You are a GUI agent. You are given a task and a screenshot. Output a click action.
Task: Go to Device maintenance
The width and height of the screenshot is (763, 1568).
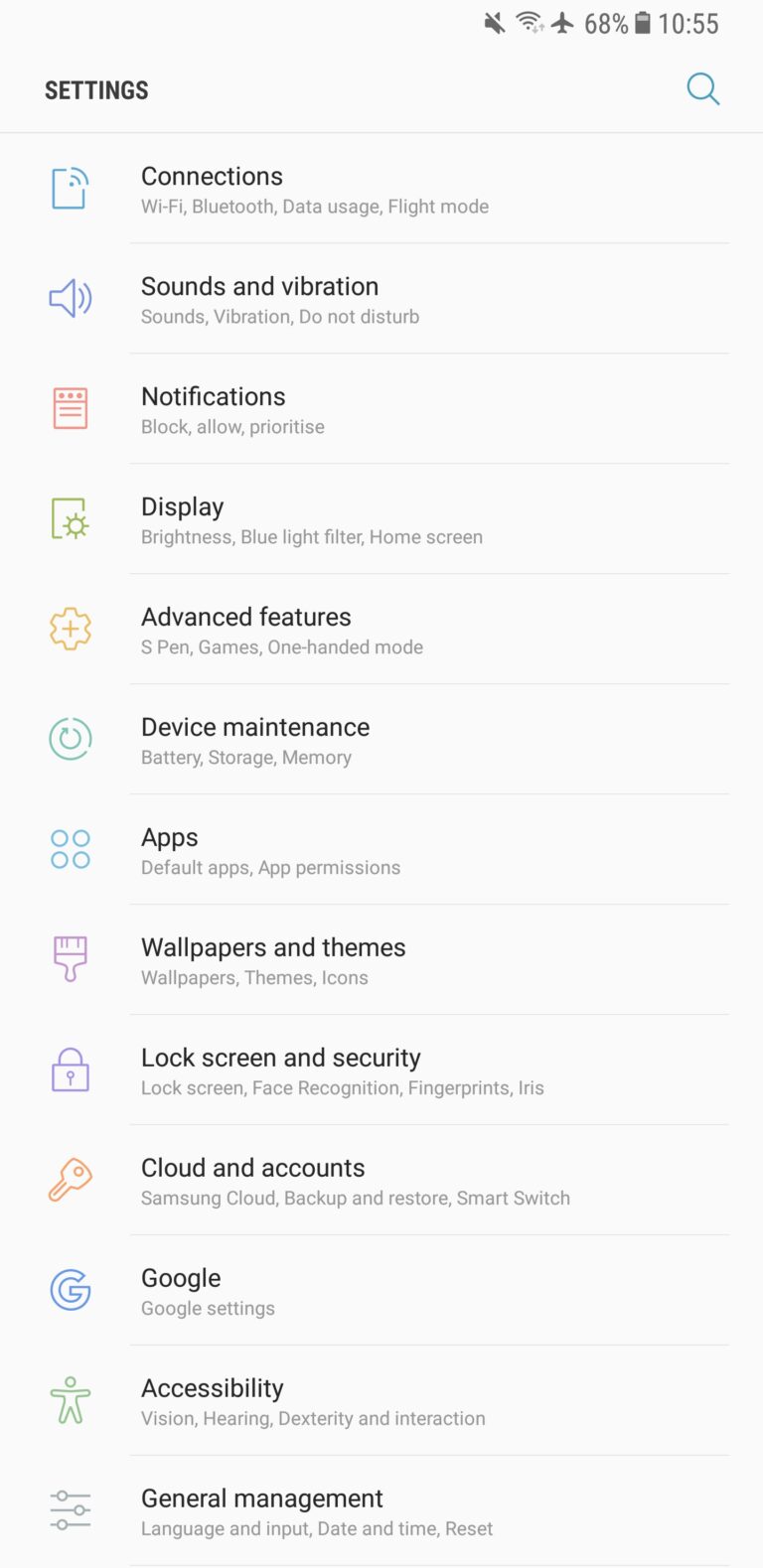[381, 741]
